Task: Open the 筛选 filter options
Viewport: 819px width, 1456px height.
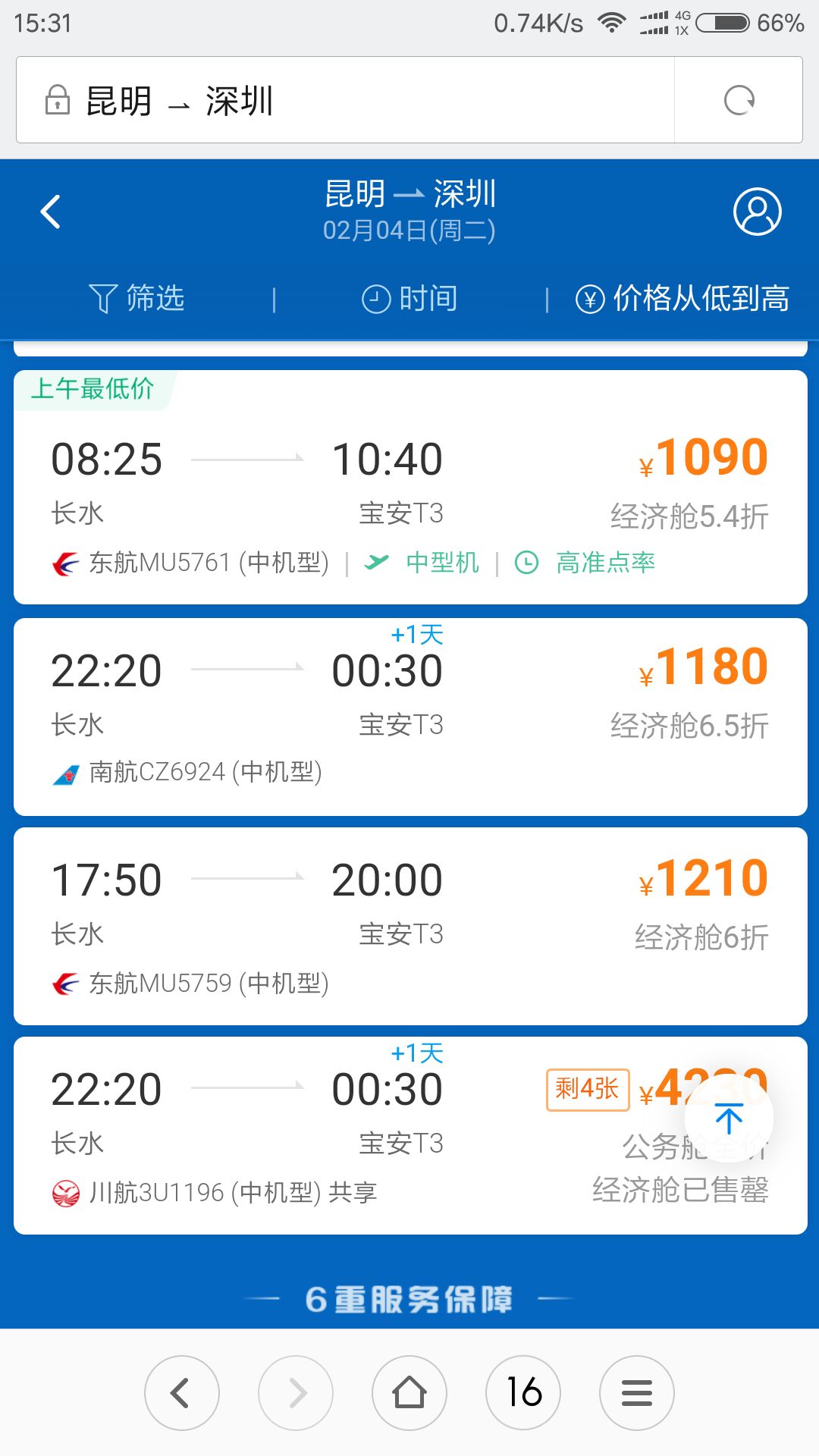Action: [x=136, y=298]
